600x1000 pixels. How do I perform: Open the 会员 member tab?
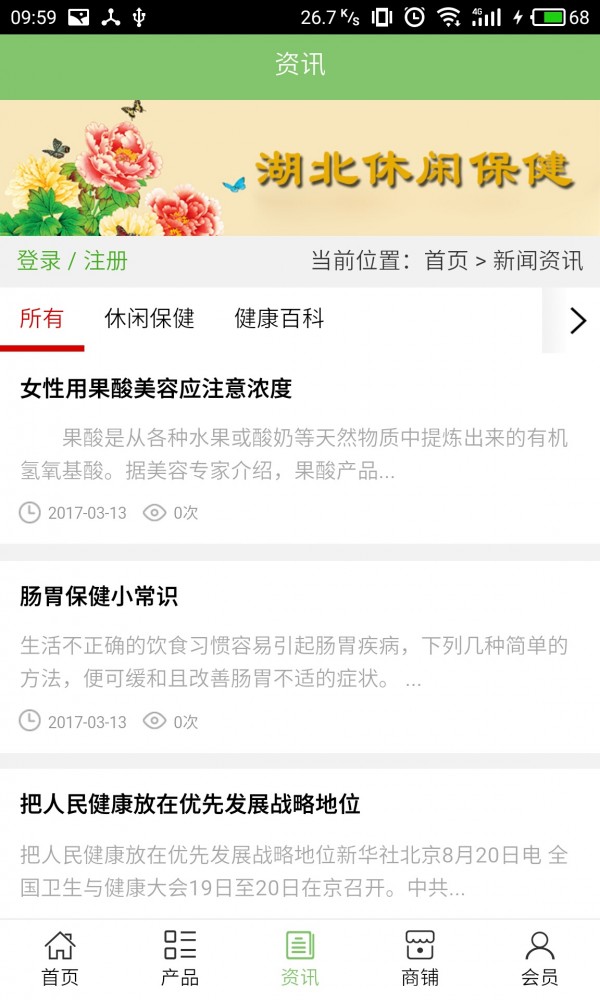point(540,958)
